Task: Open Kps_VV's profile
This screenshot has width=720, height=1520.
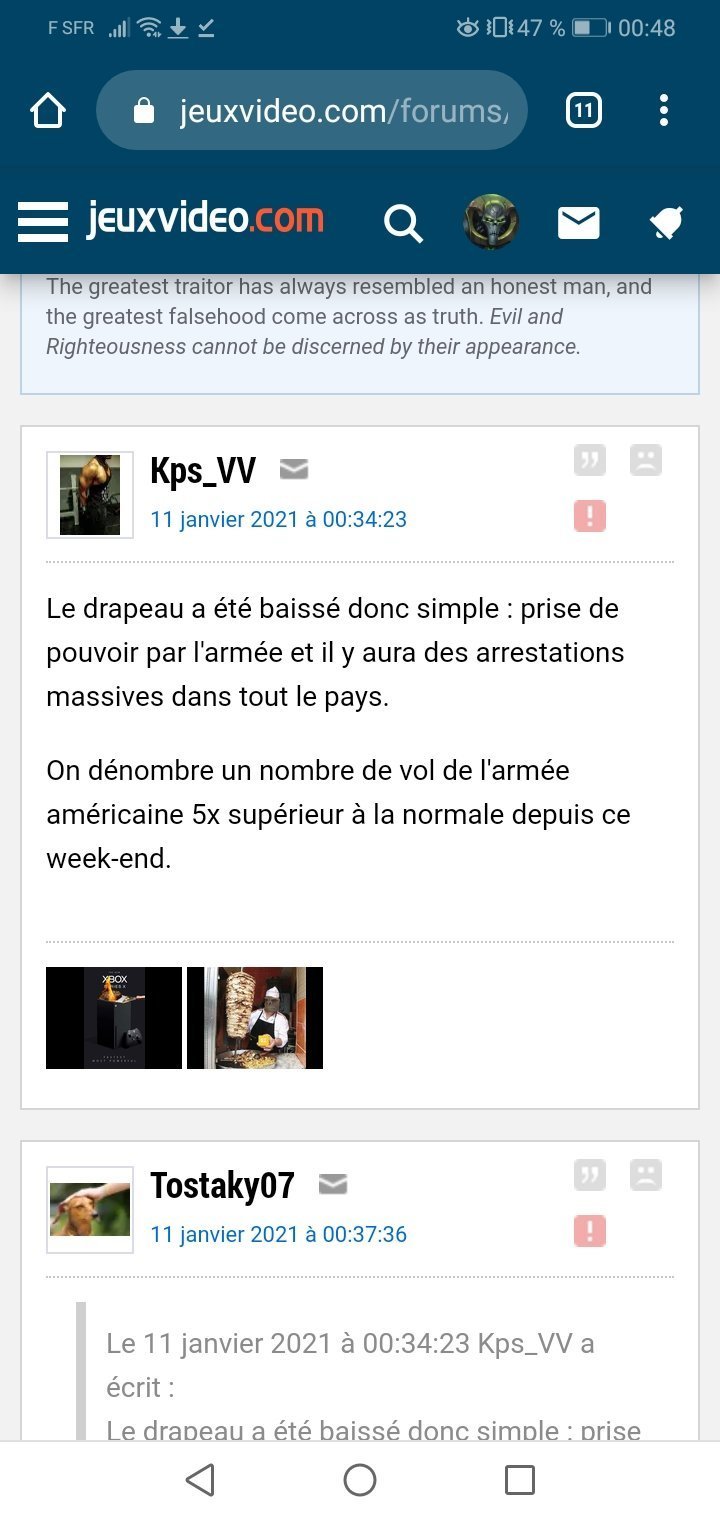Action: [x=203, y=470]
